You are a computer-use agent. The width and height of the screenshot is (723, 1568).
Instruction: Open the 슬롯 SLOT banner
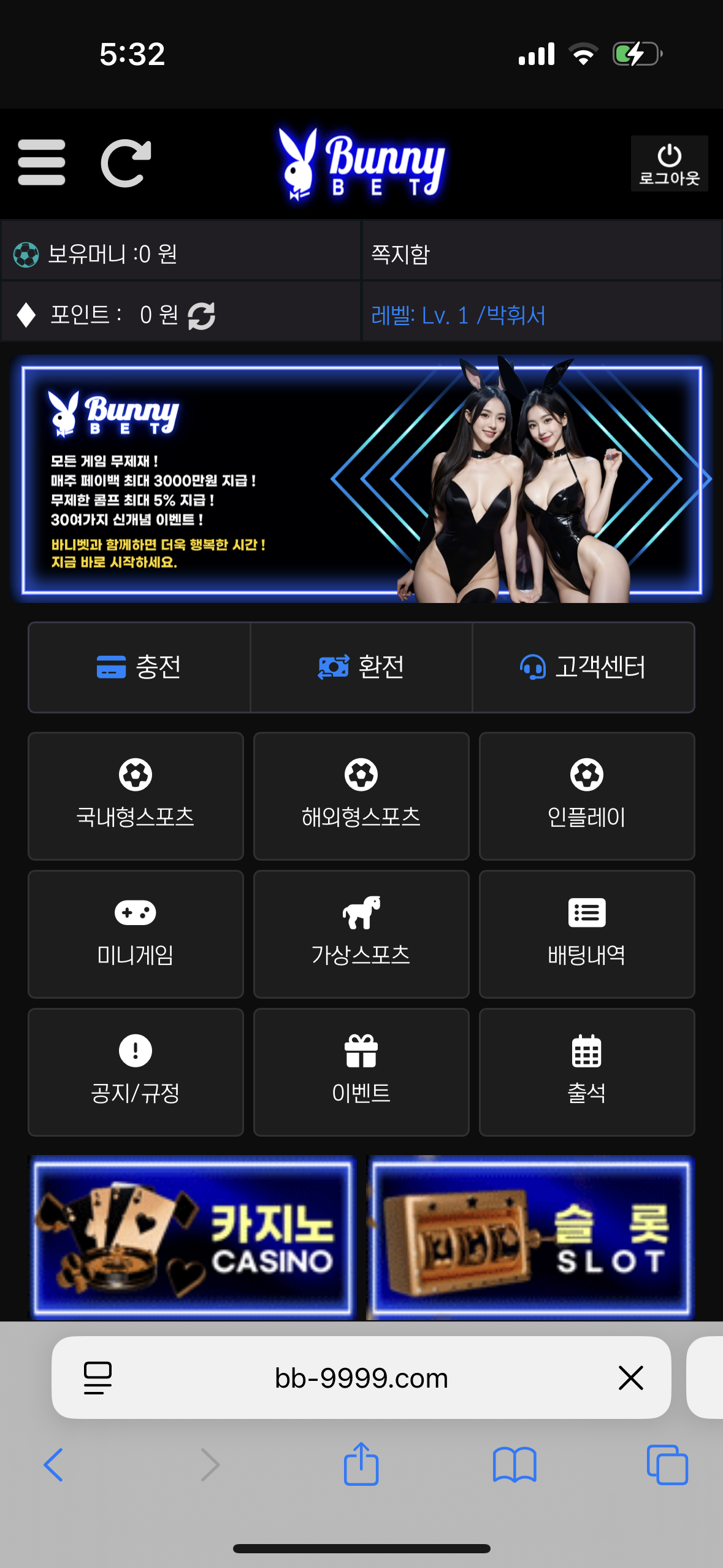(530, 1237)
